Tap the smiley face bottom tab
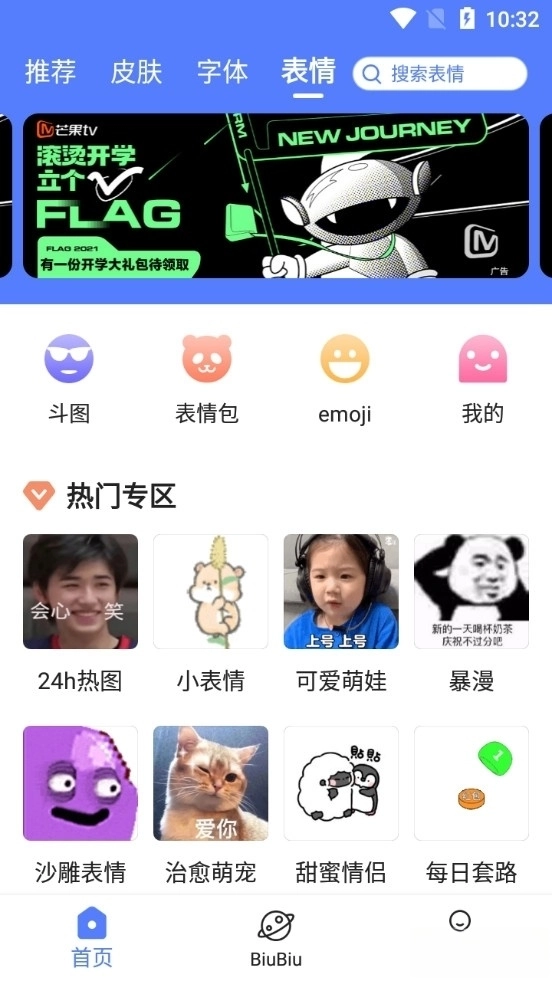The image size is (552, 981). [460, 921]
